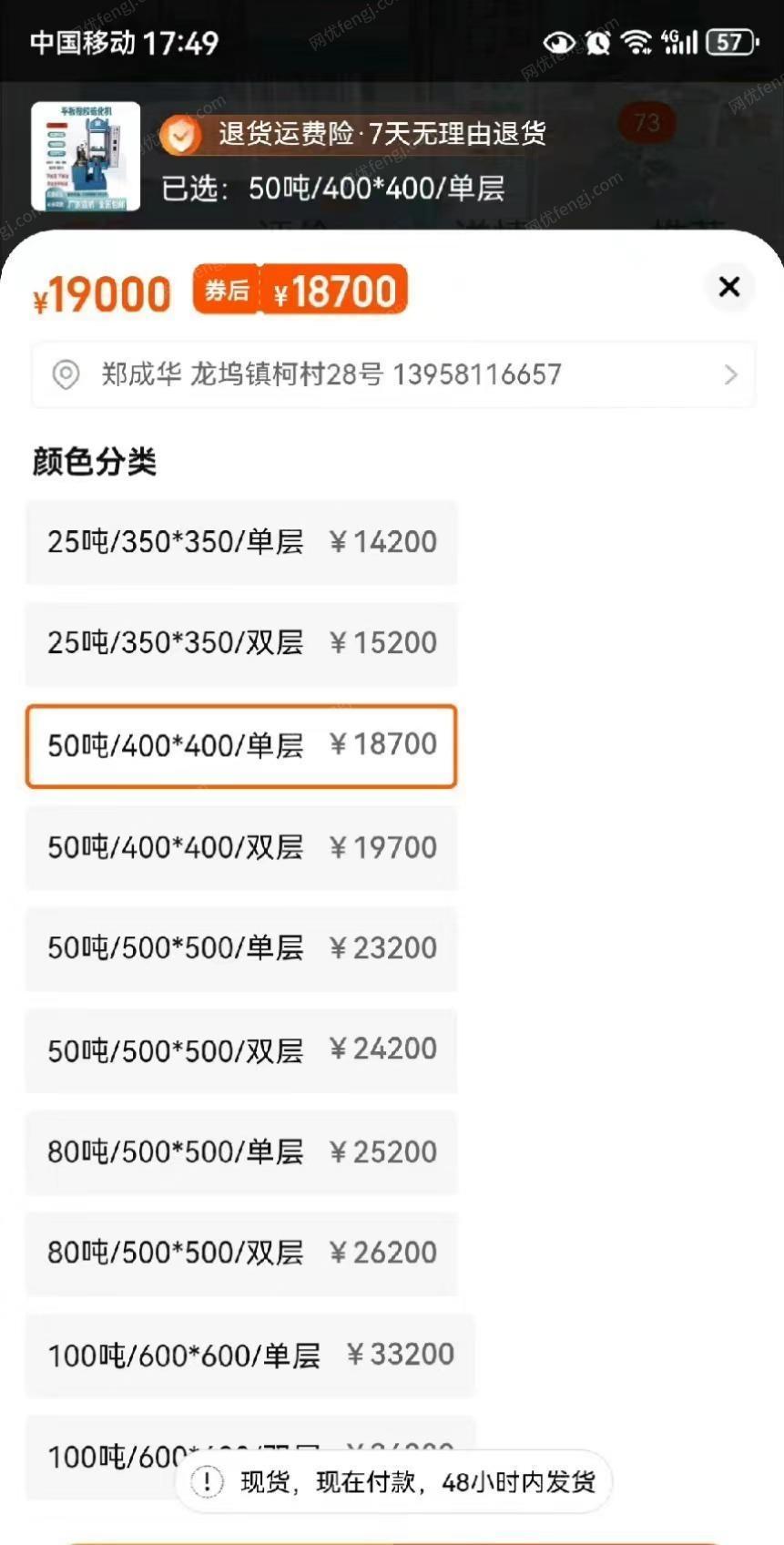Open the delivery address for 郑成华
This screenshot has height=1545, width=784.
[x=393, y=374]
